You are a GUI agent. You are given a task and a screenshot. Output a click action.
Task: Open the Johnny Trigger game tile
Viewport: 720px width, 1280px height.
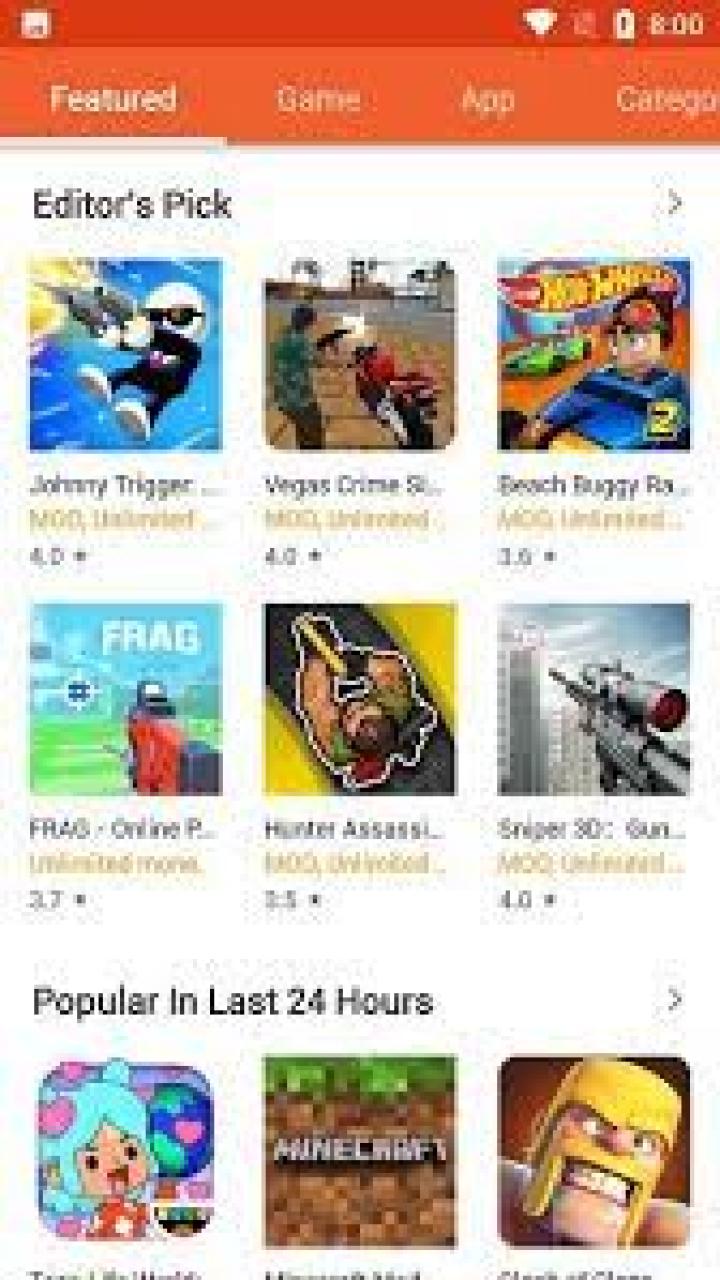126,355
